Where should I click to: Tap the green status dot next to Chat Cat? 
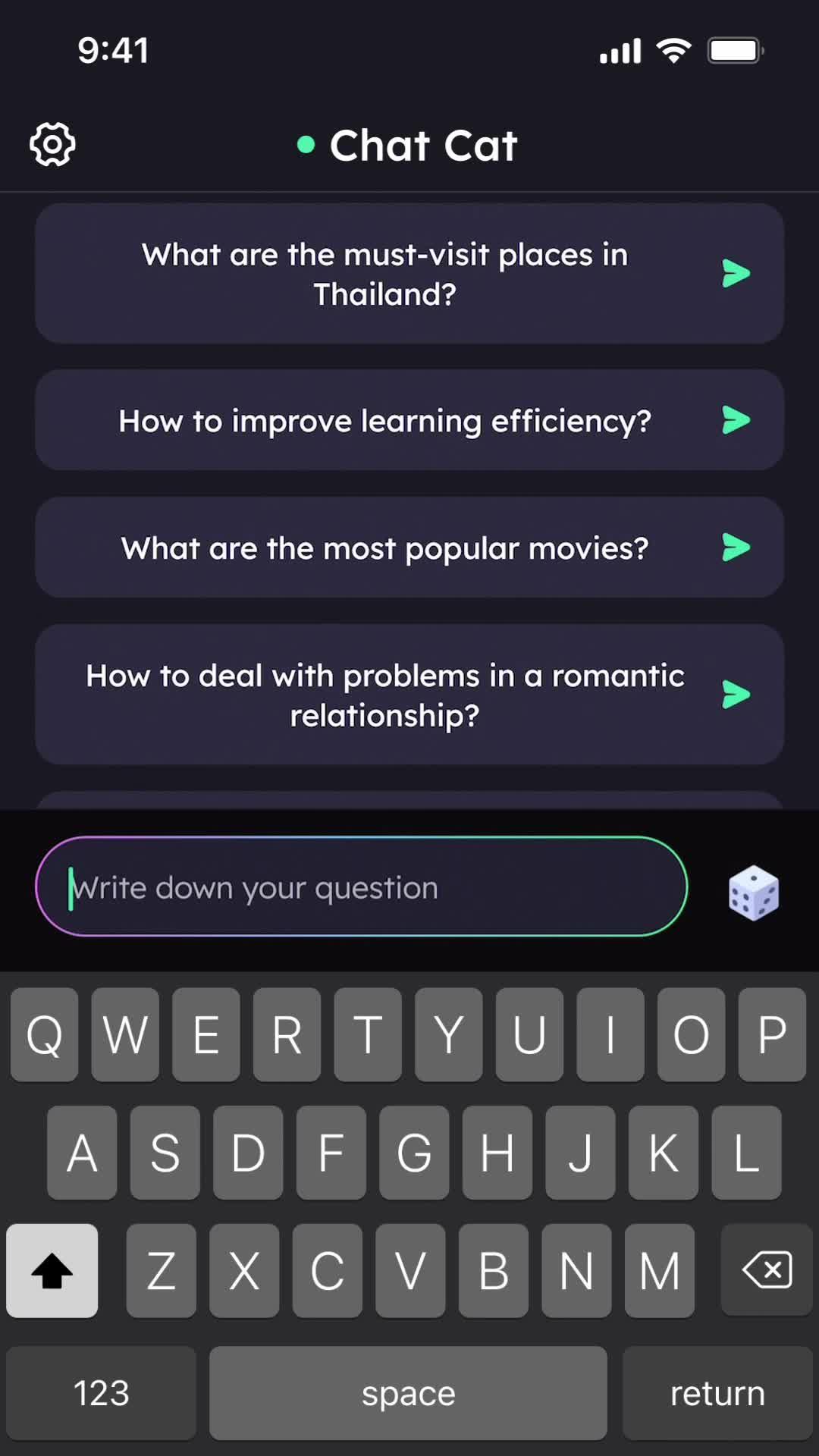306,145
